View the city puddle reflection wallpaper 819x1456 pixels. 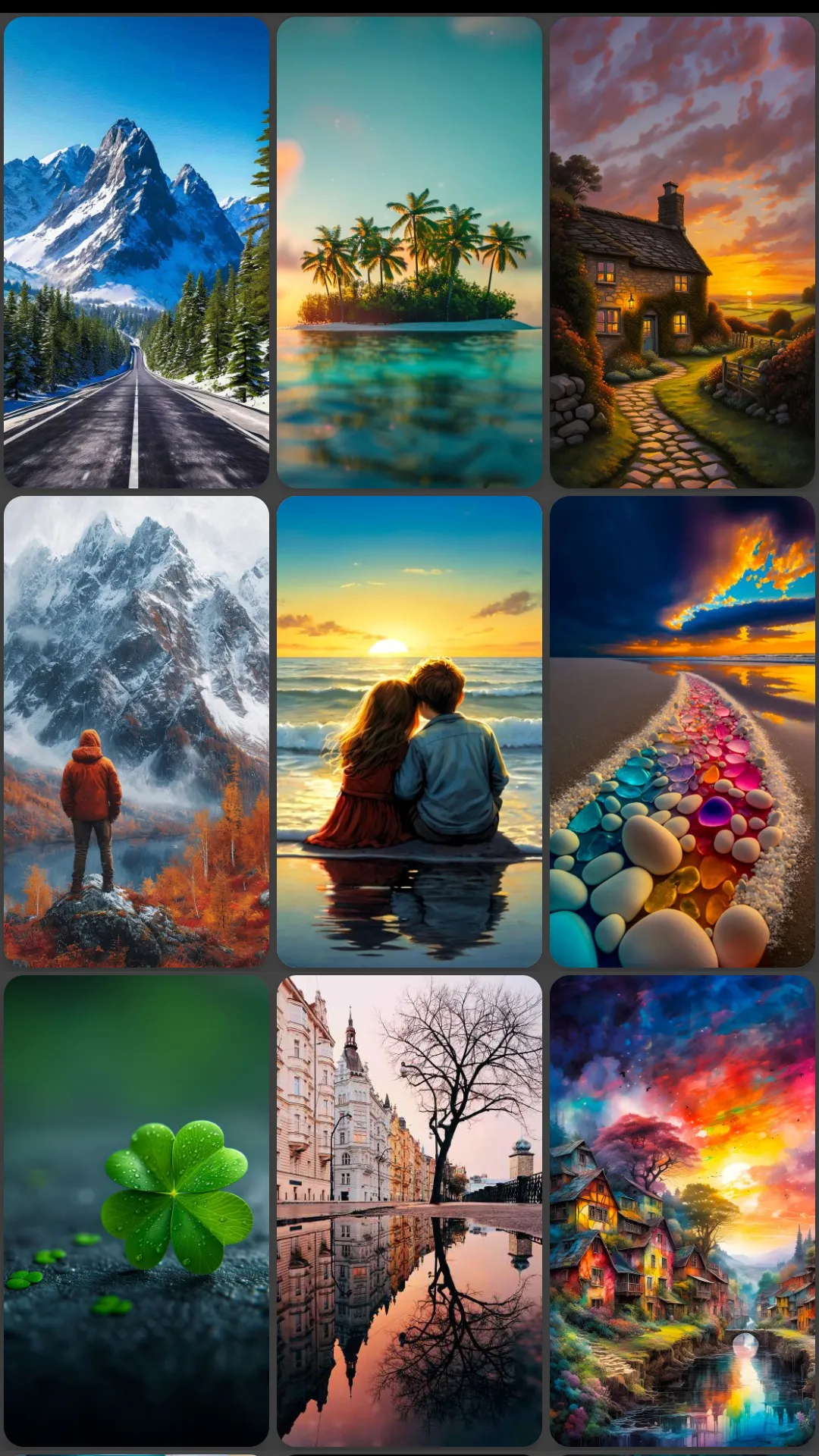[x=409, y=1210]
